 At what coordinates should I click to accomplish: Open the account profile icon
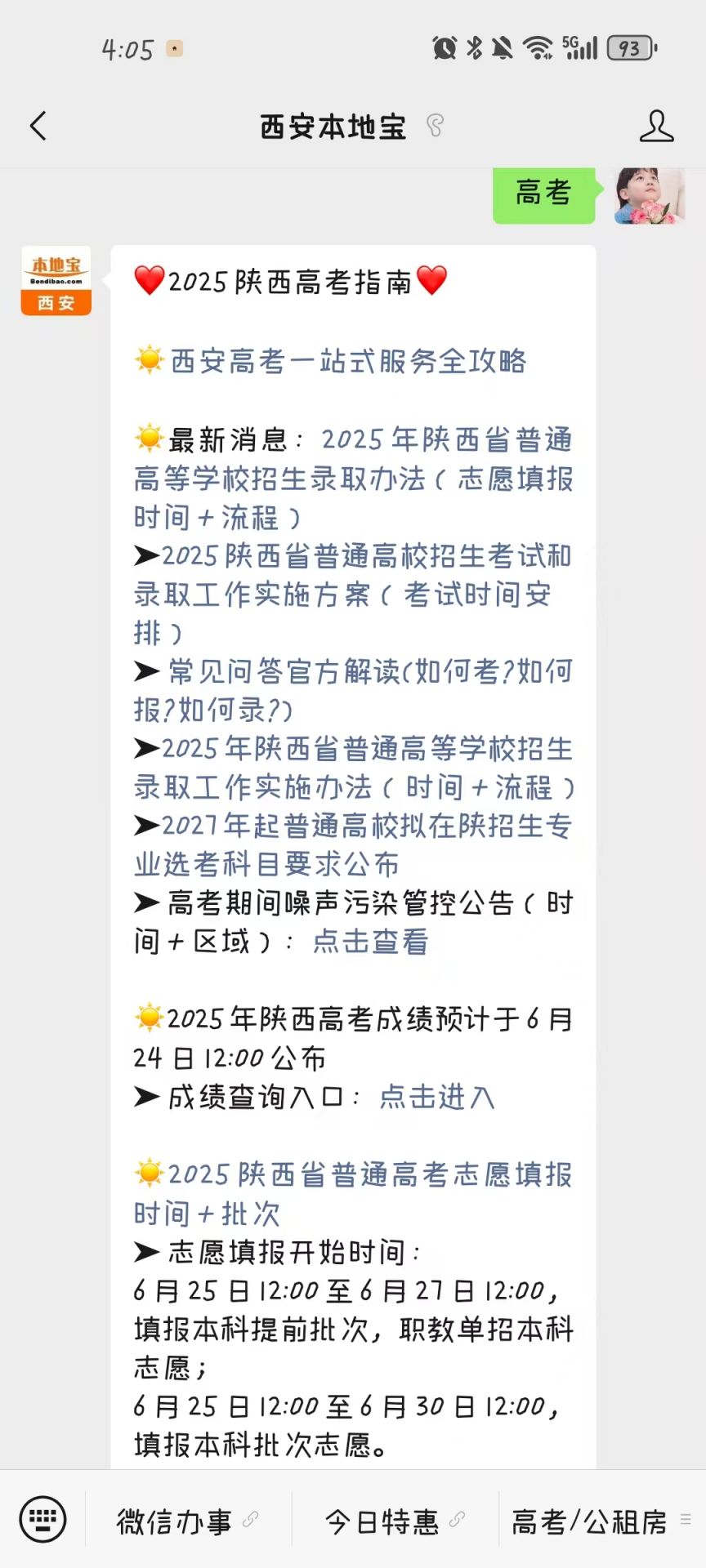[655, 127]
